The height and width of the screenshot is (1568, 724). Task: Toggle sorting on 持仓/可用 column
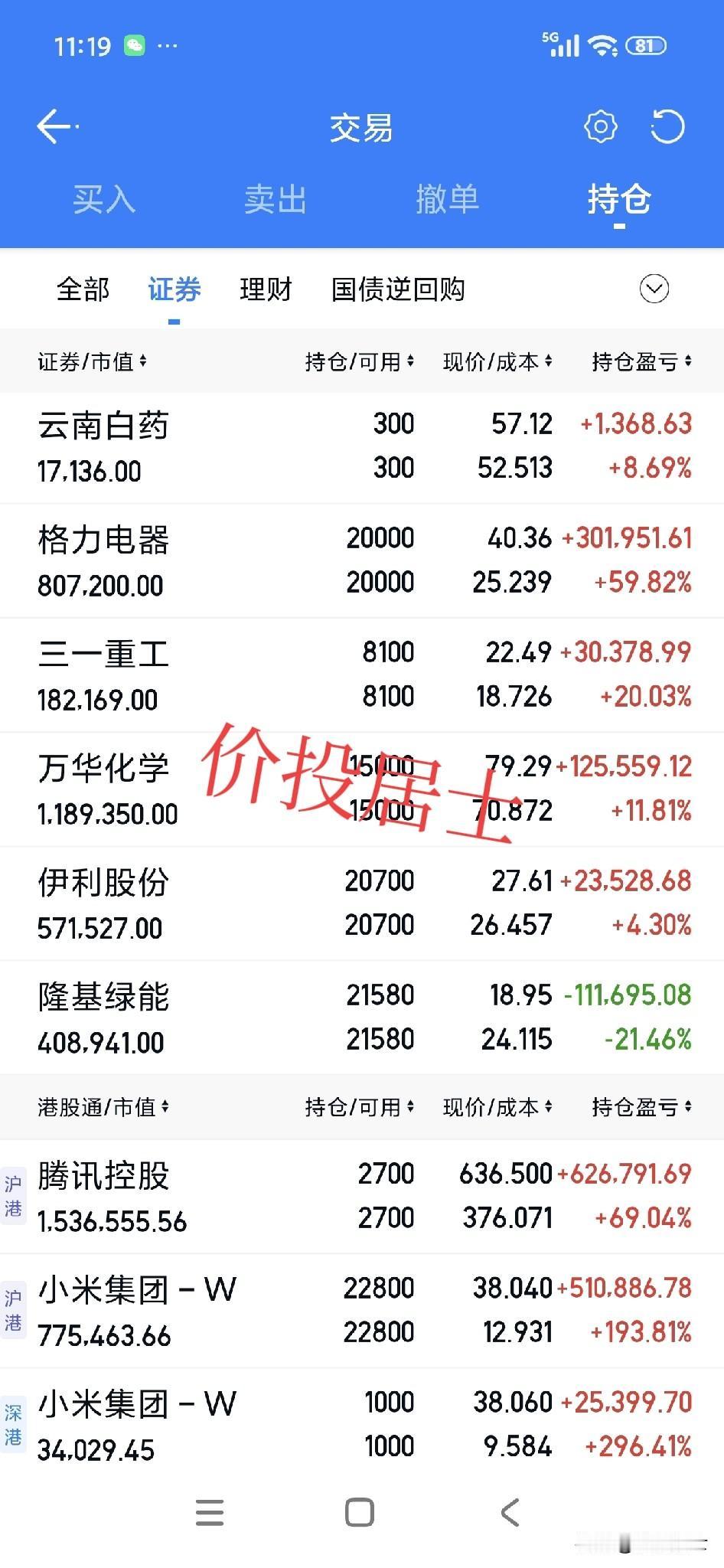pos(360,361)
